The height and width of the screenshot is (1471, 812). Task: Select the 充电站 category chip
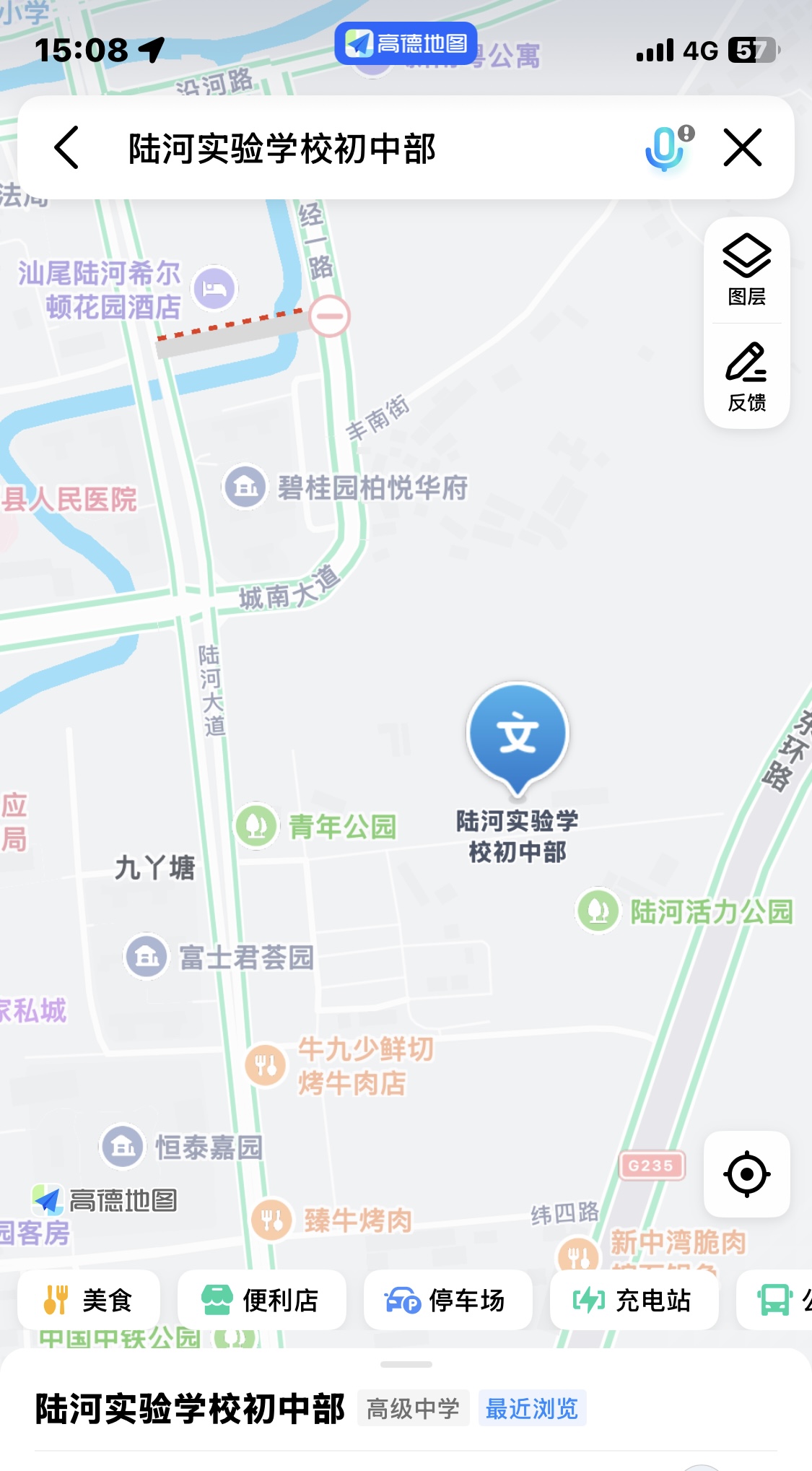click(x=634, y=1300)
